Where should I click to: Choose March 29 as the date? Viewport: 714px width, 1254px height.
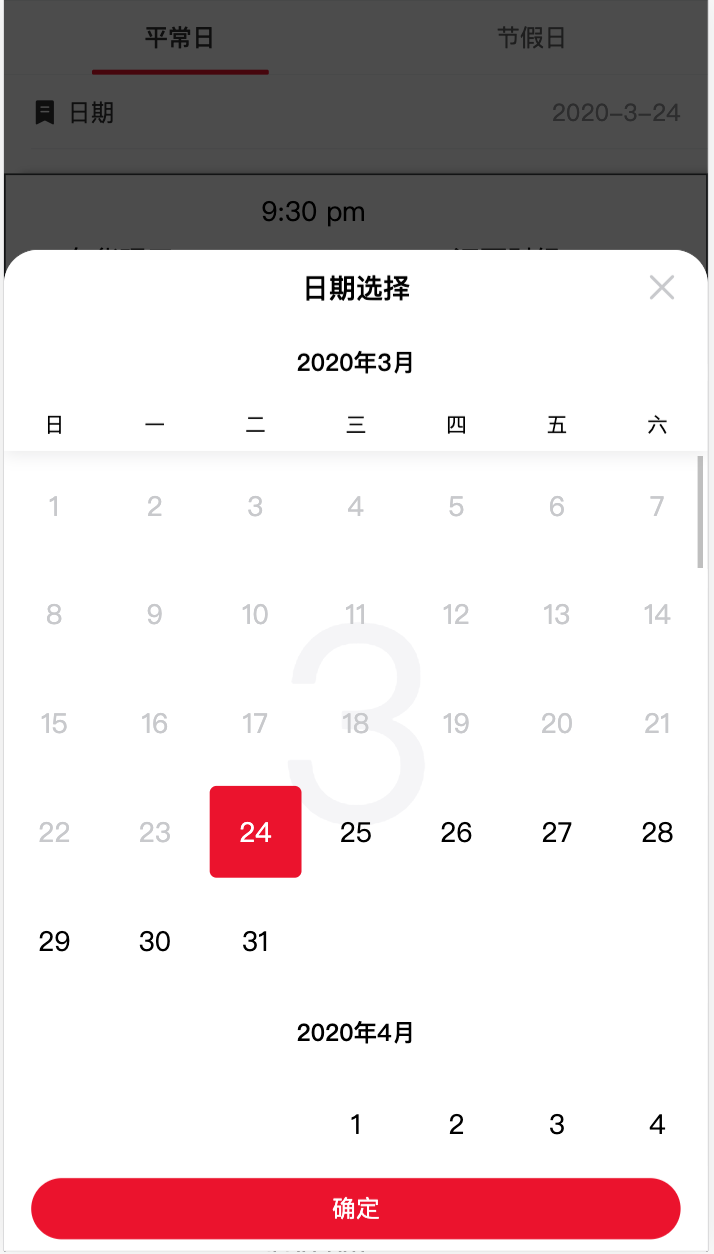(54, 941)
